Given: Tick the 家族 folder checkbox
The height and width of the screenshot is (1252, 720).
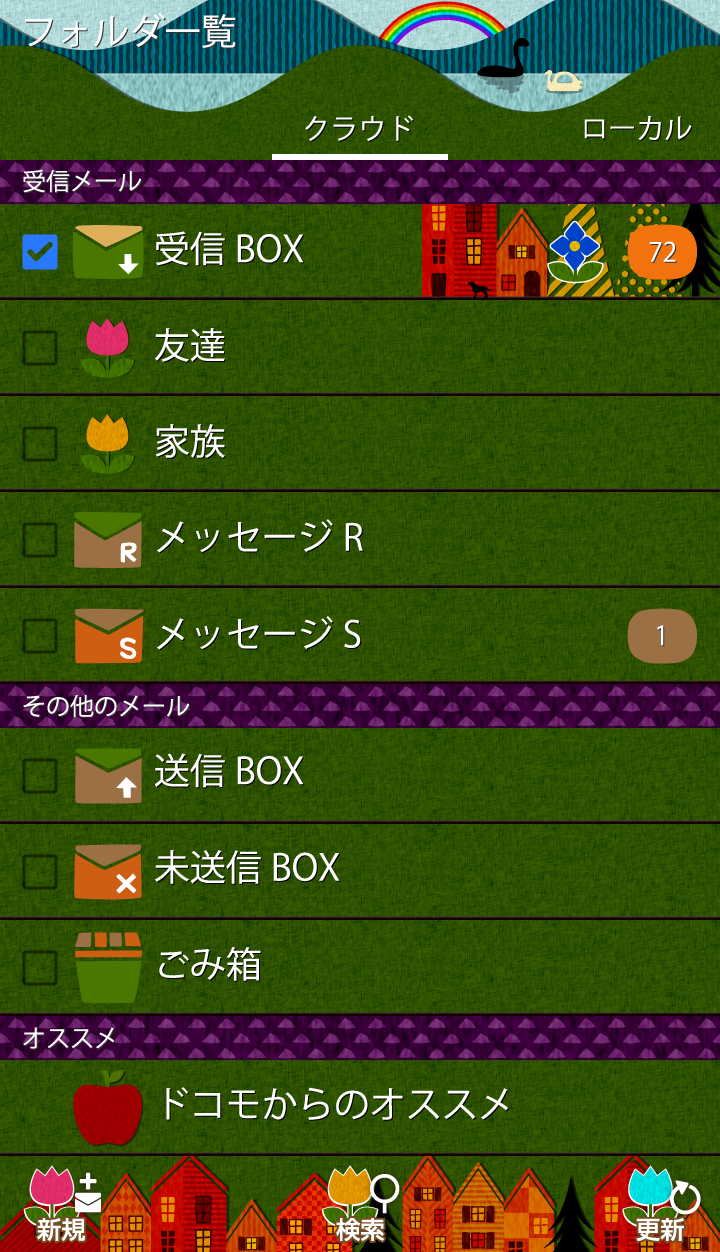Looking at the screenshot, I should [x=40, y=443].
